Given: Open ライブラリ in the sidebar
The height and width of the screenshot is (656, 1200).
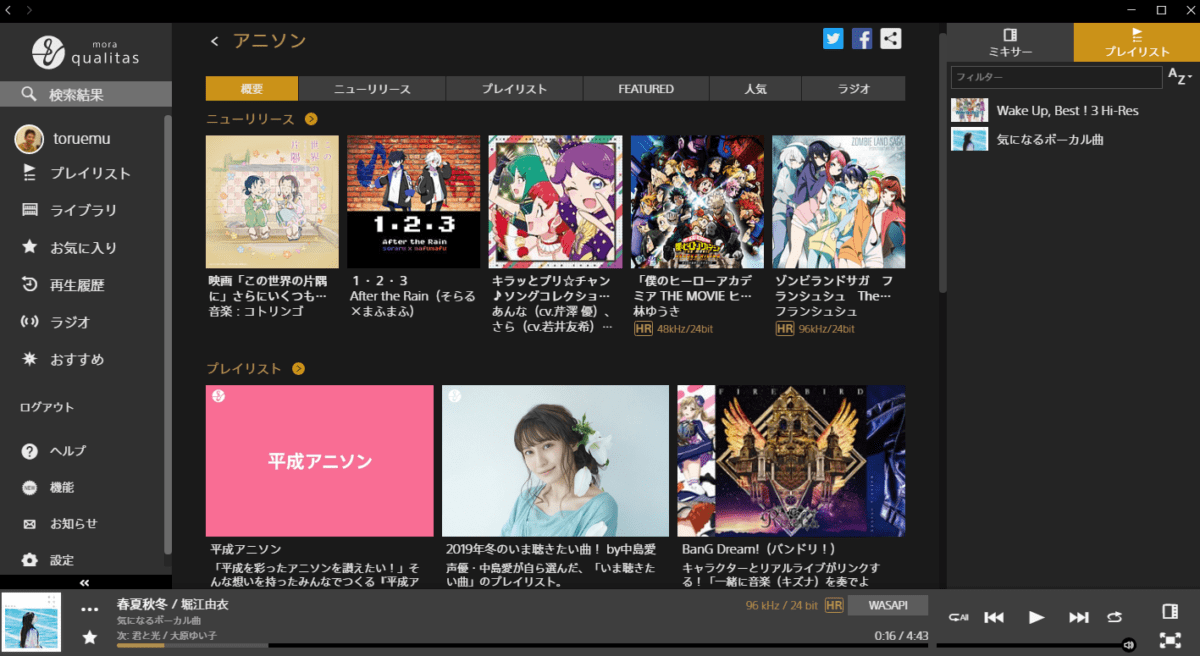Looking at the screenshot, I should click(83, 210).
